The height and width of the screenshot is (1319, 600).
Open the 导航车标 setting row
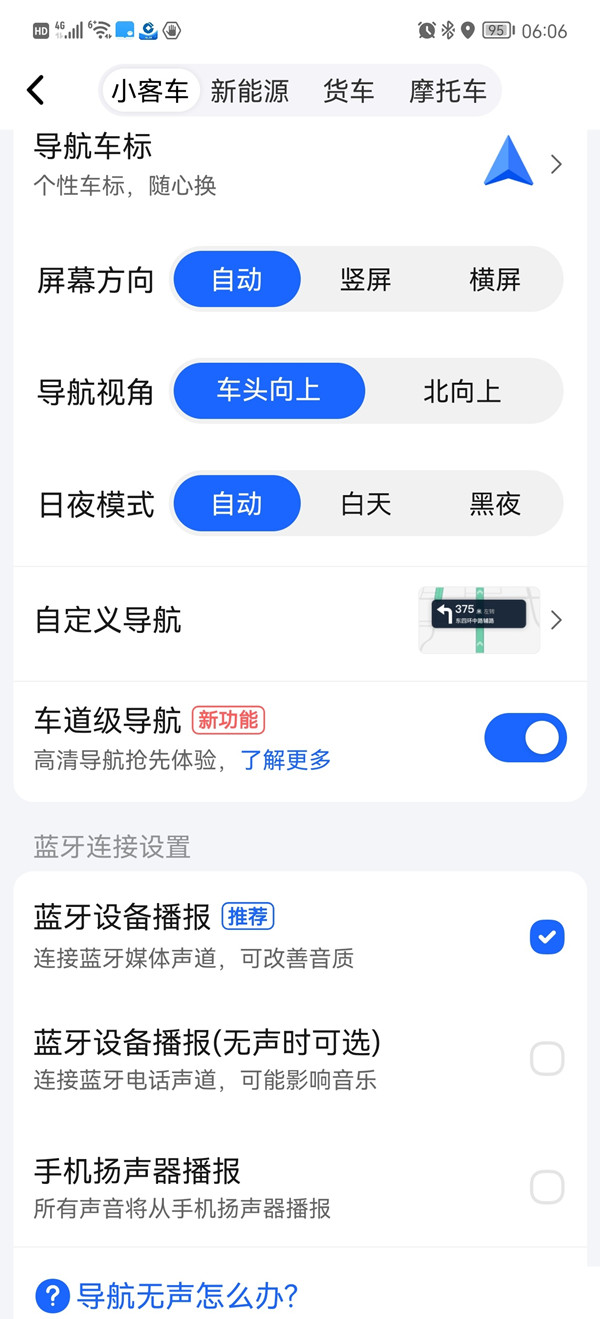300,164
